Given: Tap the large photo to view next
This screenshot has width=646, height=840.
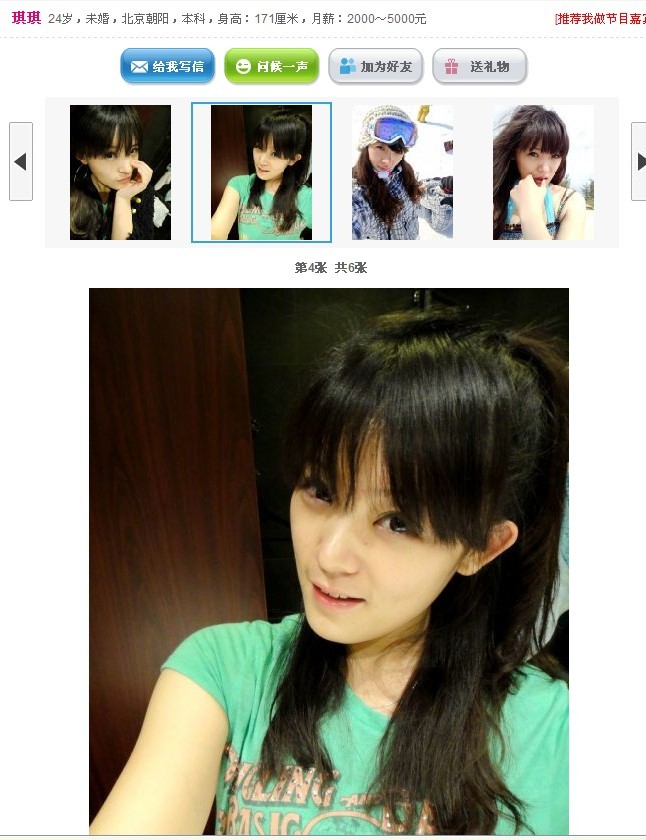Looking at the screenshot, I should pyautogui.click(x=328, y=560).
